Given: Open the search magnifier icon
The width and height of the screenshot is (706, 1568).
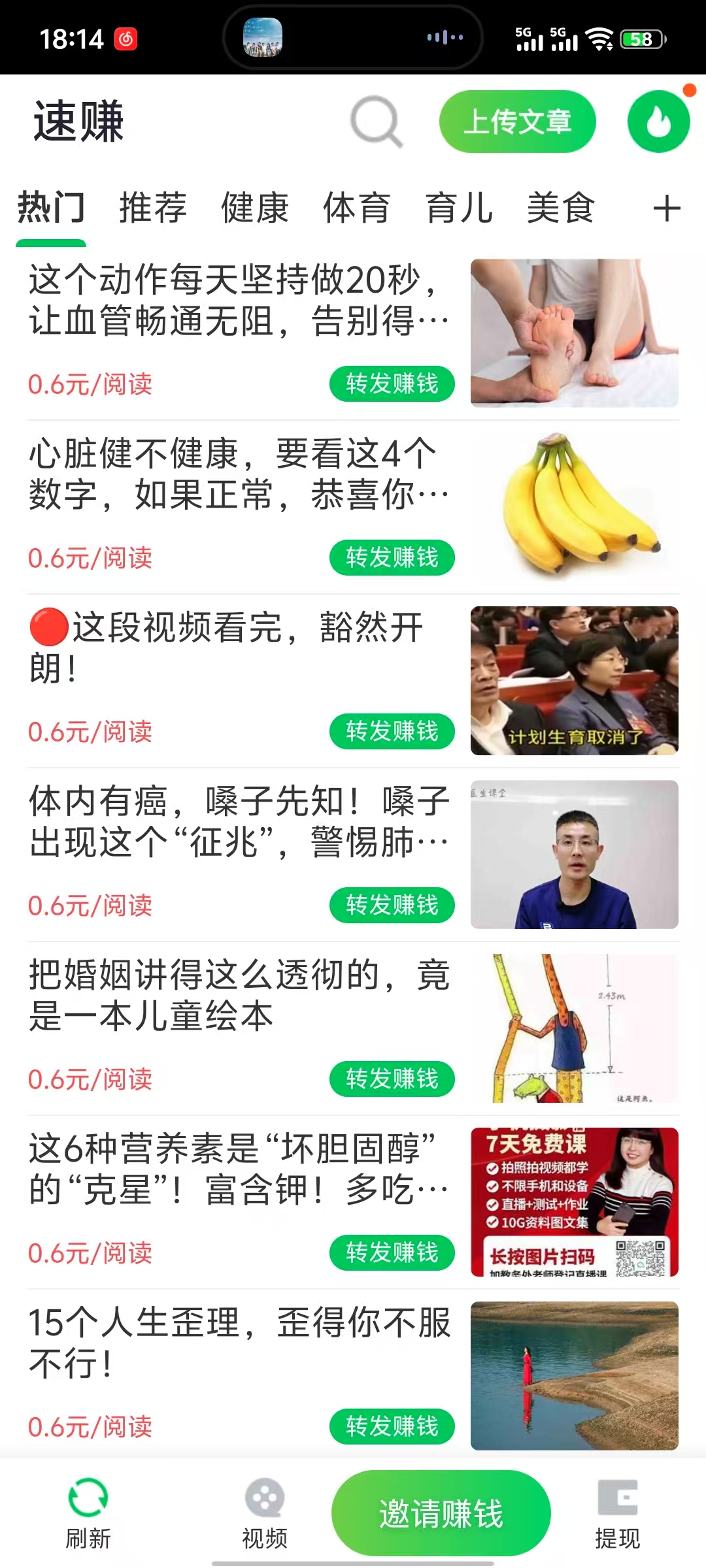Looking at the screenshot, I should pyautogui.click(x=377, y=122).
